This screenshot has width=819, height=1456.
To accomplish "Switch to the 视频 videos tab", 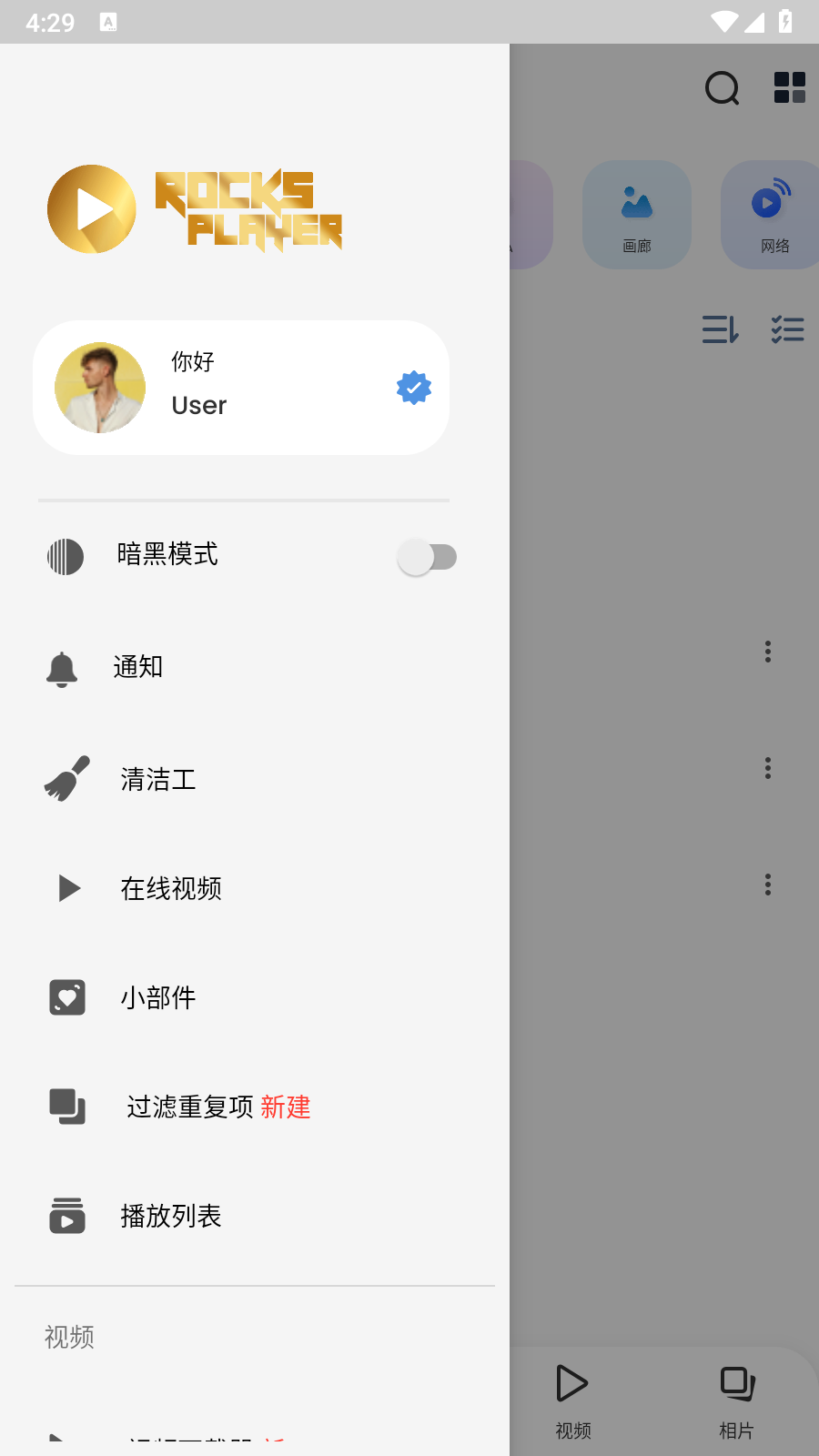I will tap(572, 1399).
